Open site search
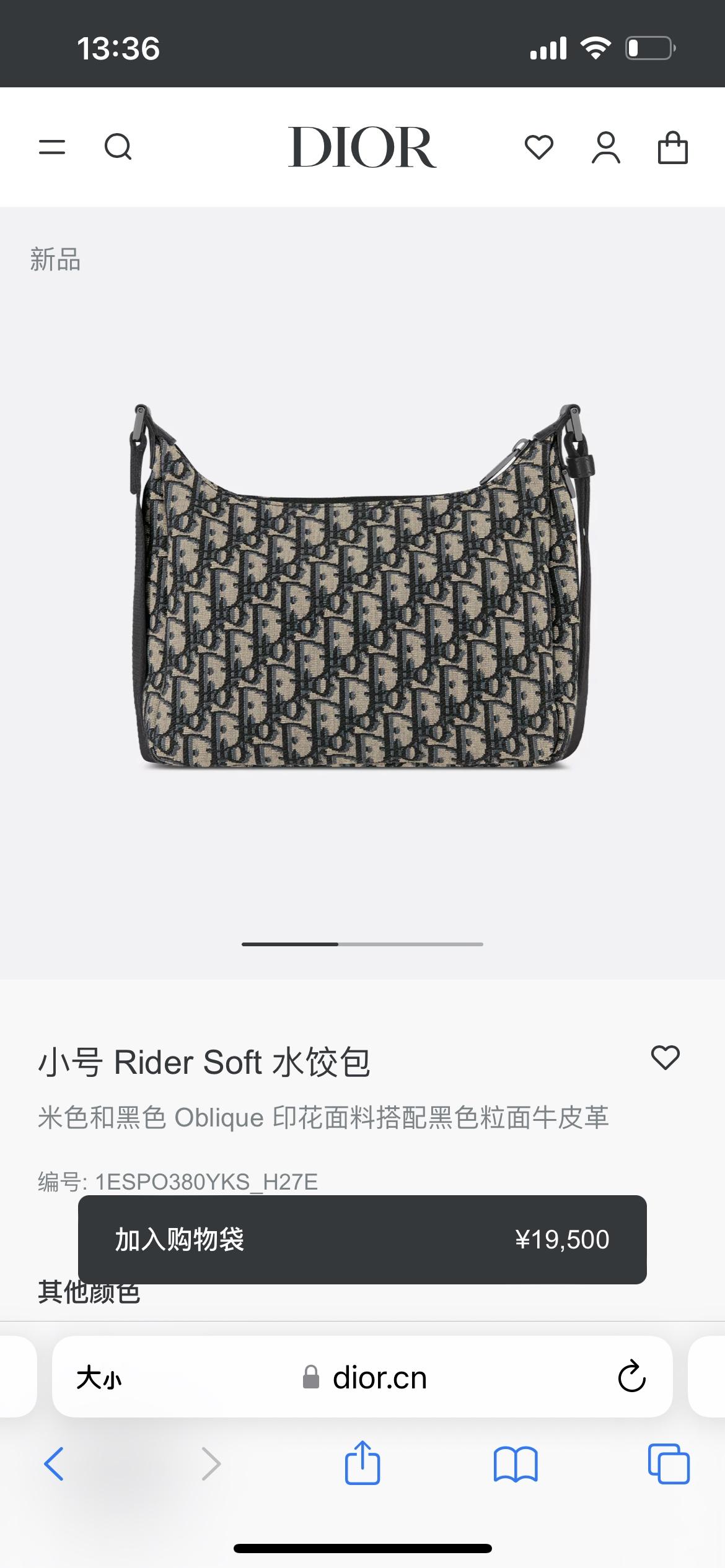 point(118,147)
